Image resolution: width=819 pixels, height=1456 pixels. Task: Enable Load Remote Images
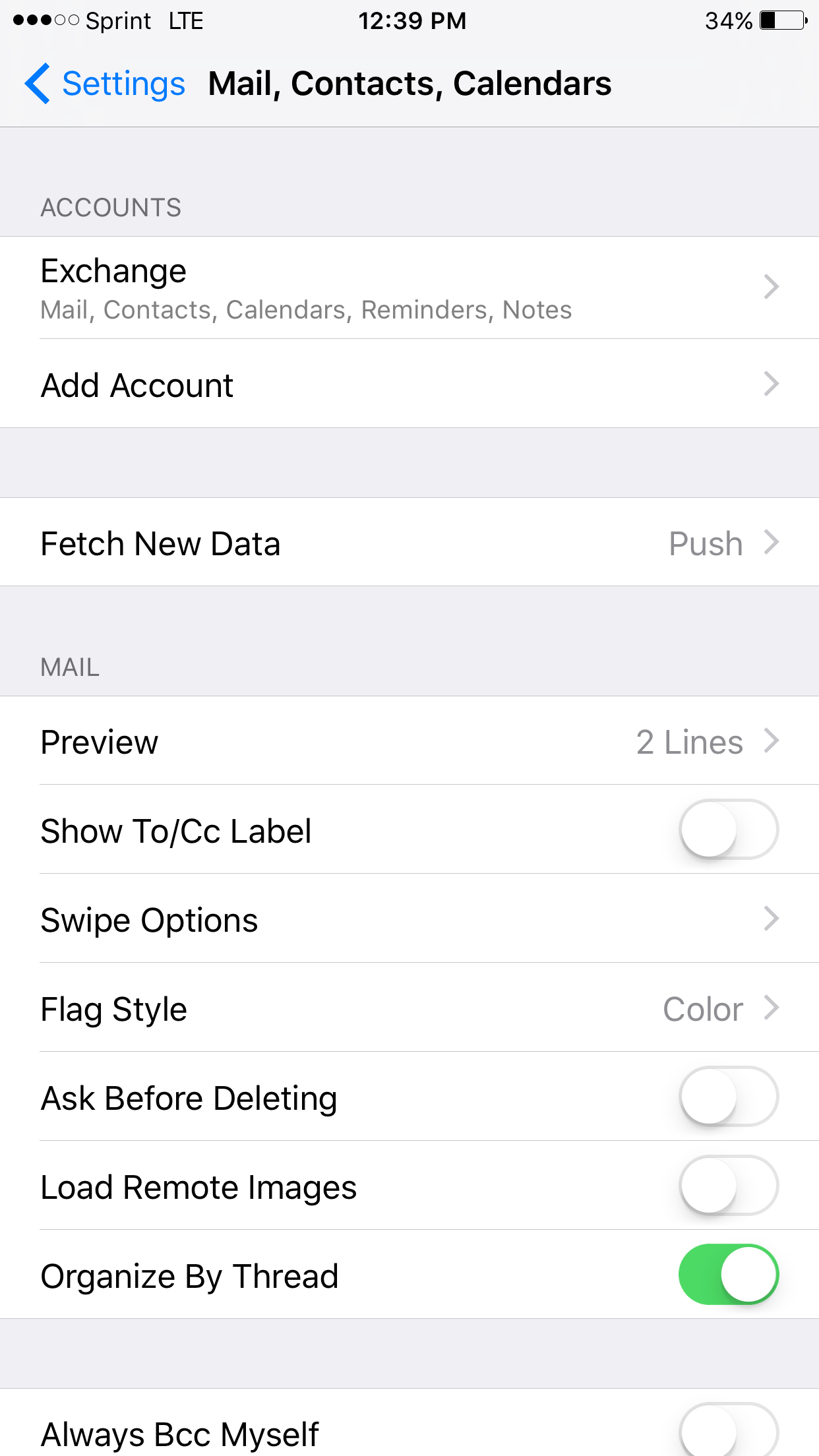[729, 1186]
